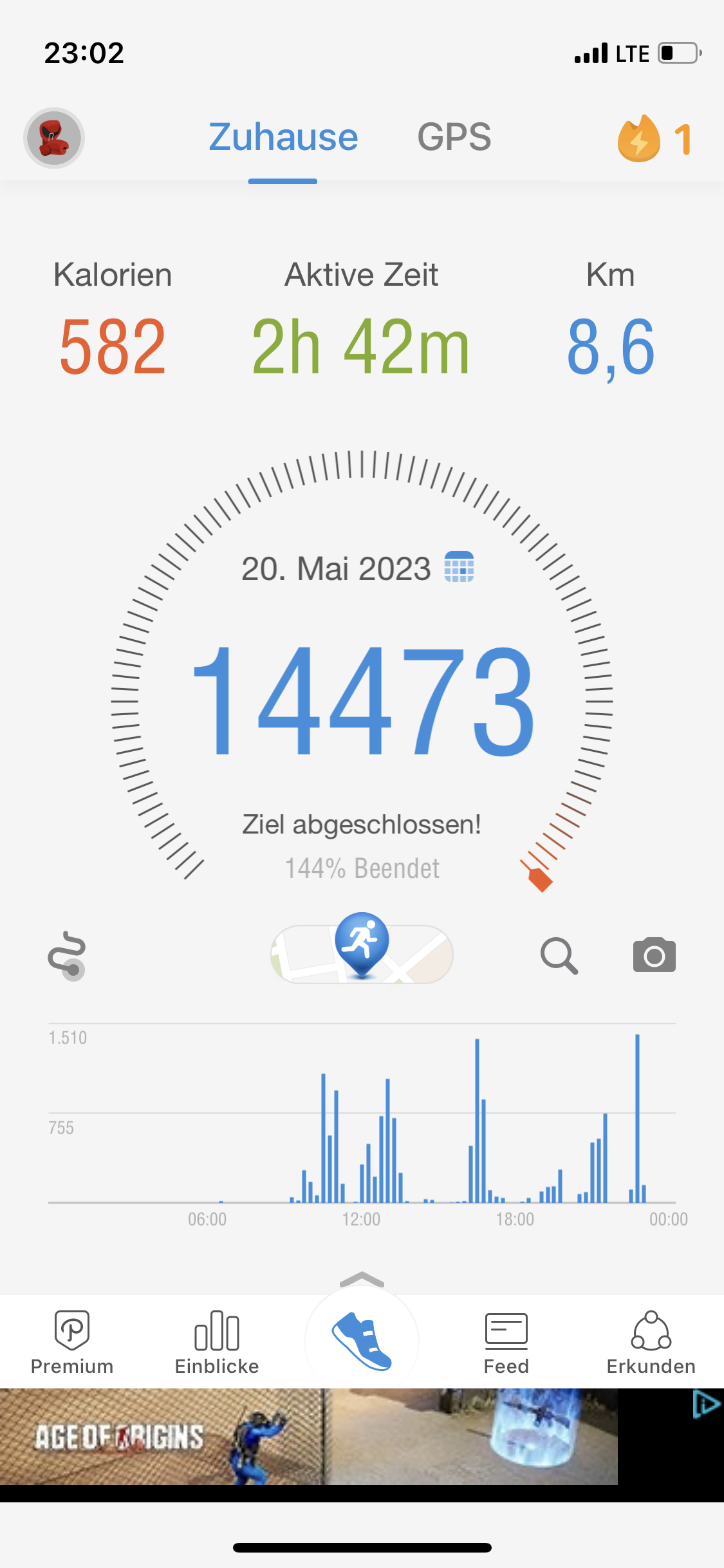Open the Age of Origins ad
This screenshot has width=724, height=1568.
[x=309, y=1437]
